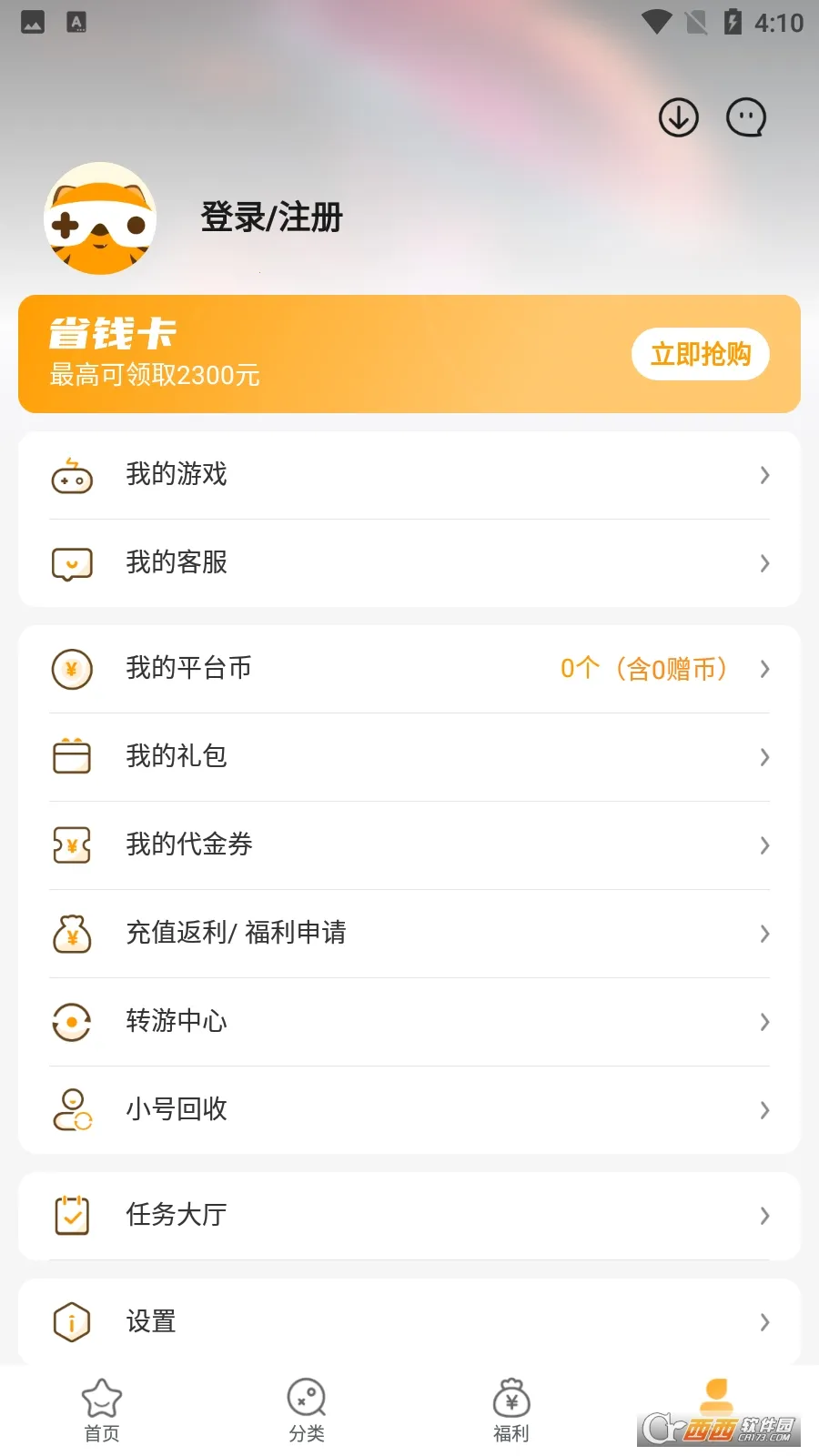This screenshot has height=1456, width=819.
Task: Select the 转游中心 transfer icon
Action: (x=72, y=1022)
